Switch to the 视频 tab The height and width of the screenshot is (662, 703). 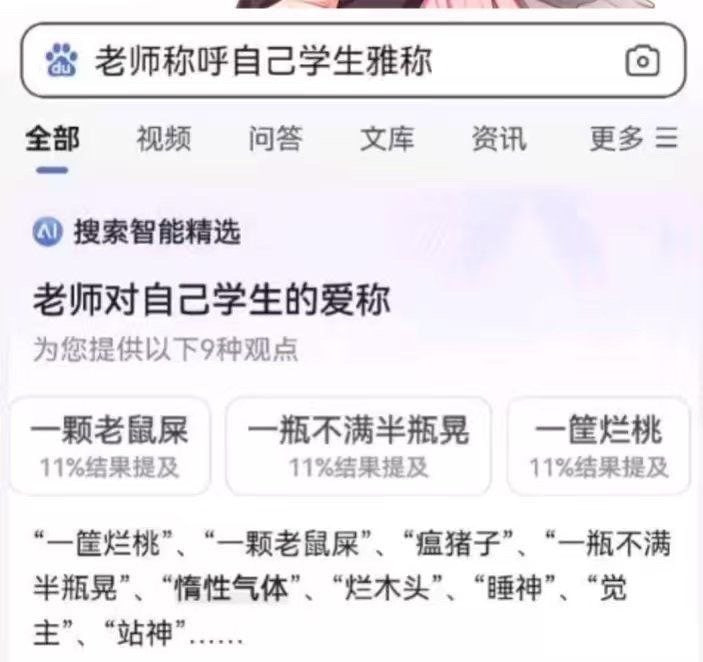[163, 139]
